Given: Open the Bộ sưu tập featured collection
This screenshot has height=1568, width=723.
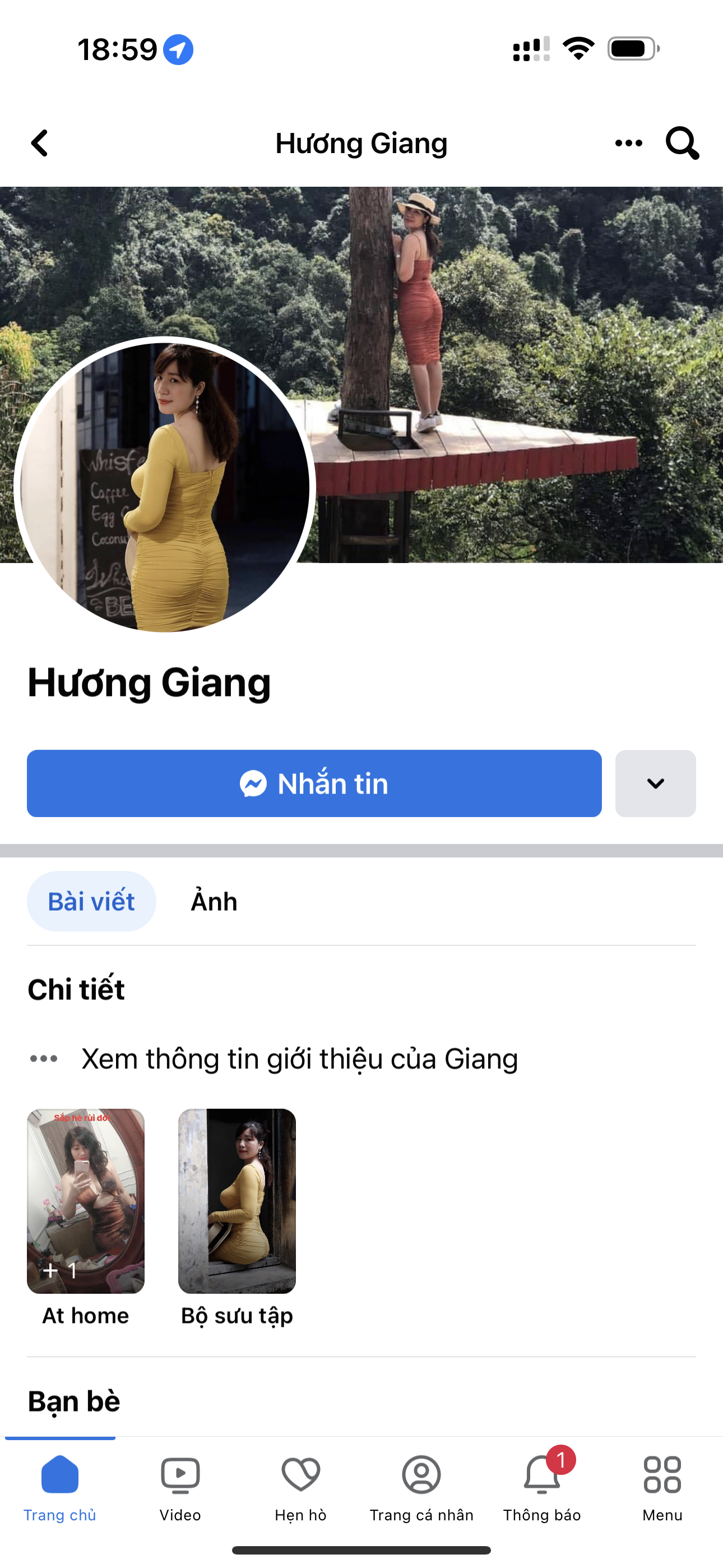Looking at the screenshot, I should point(237,1201).
